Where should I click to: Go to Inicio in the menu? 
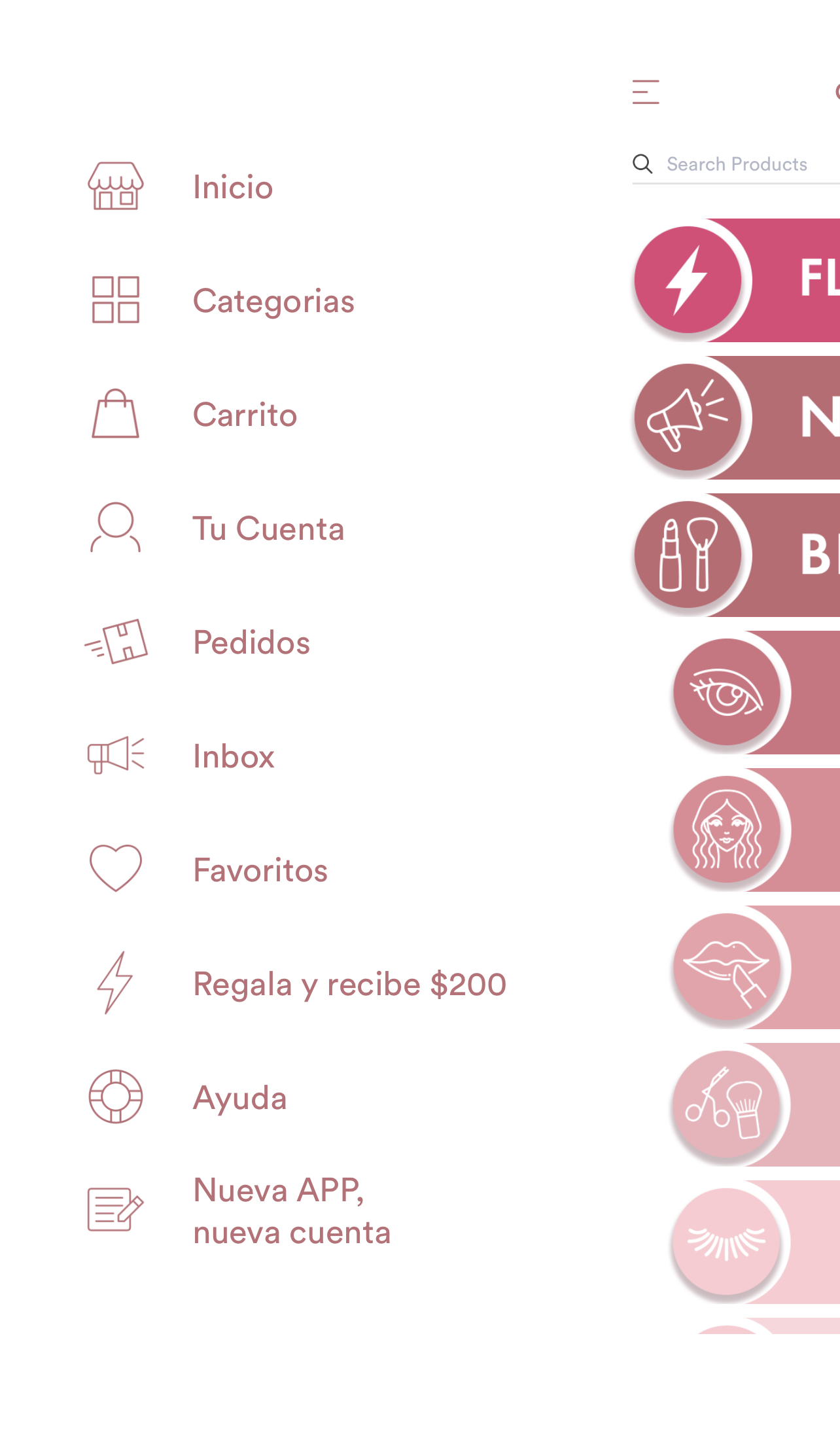coord(233,187)
